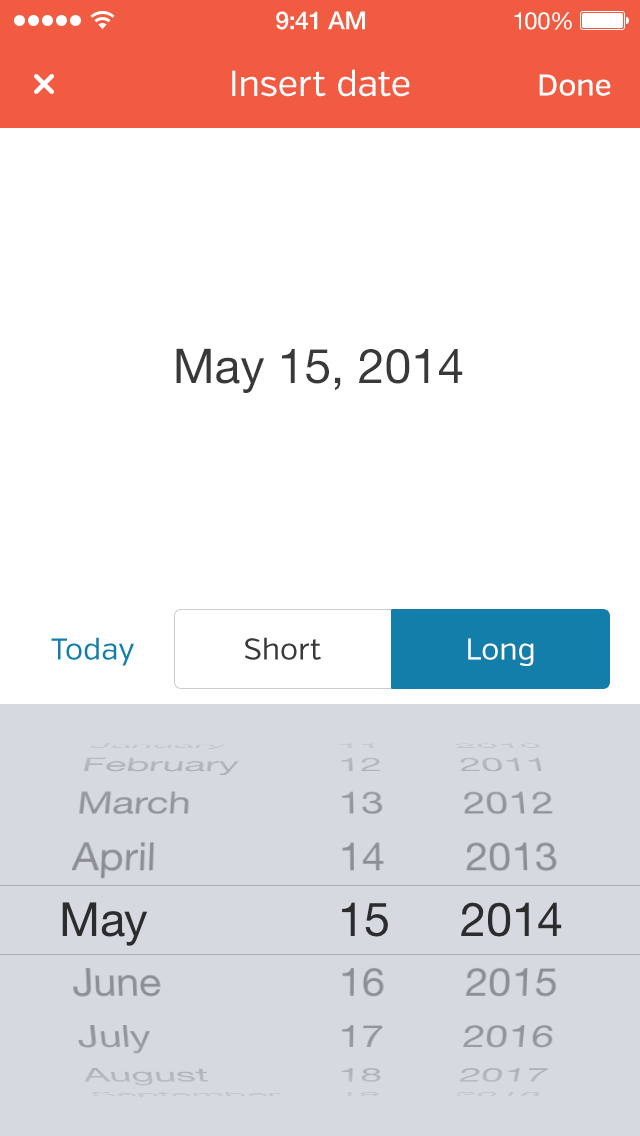The width and height of the screenshot is (640, 1136).
Task: Select the Long date format
Action: coord(500,650)
